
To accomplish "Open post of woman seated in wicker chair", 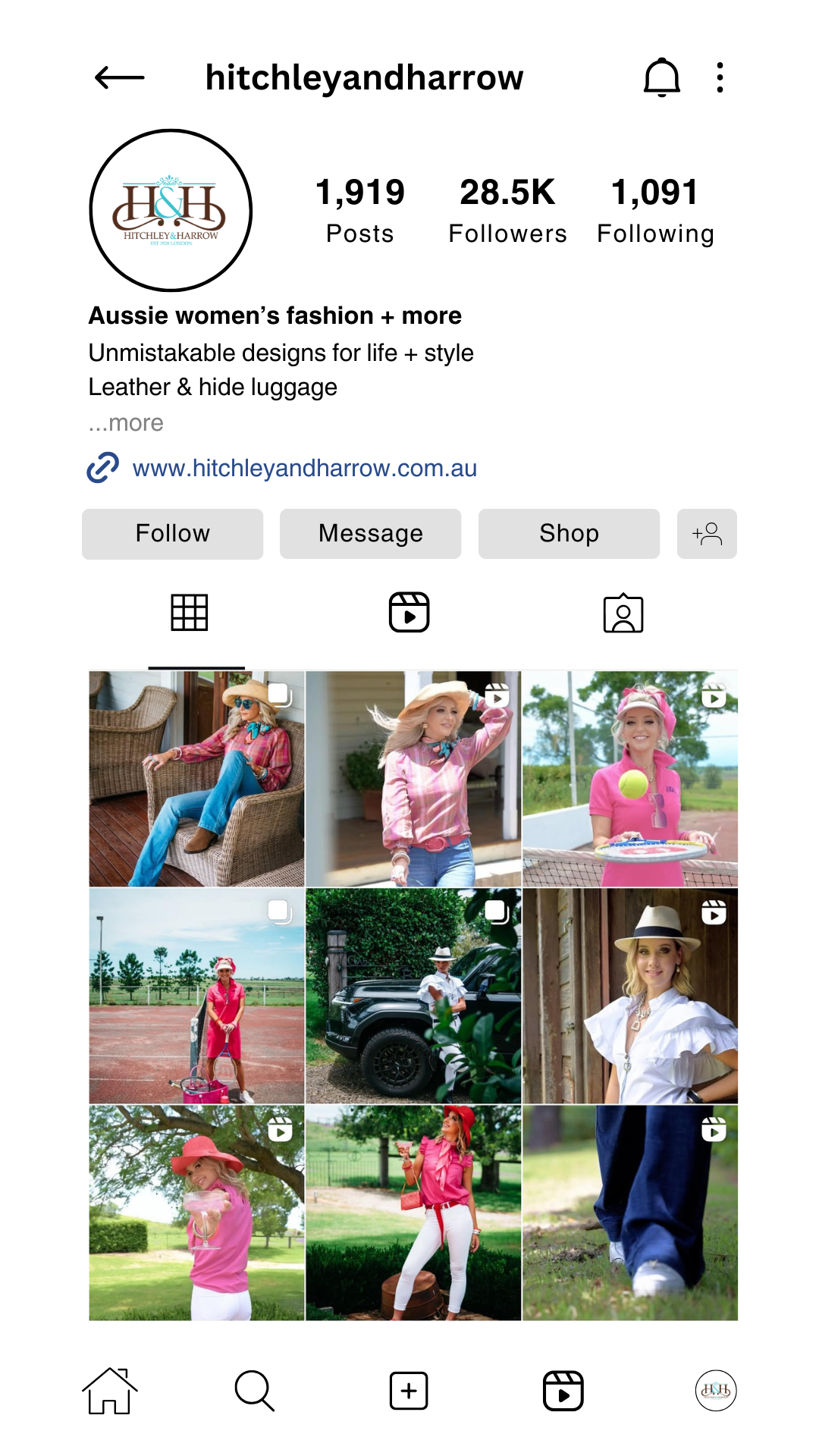I will (x=197, y=779).
